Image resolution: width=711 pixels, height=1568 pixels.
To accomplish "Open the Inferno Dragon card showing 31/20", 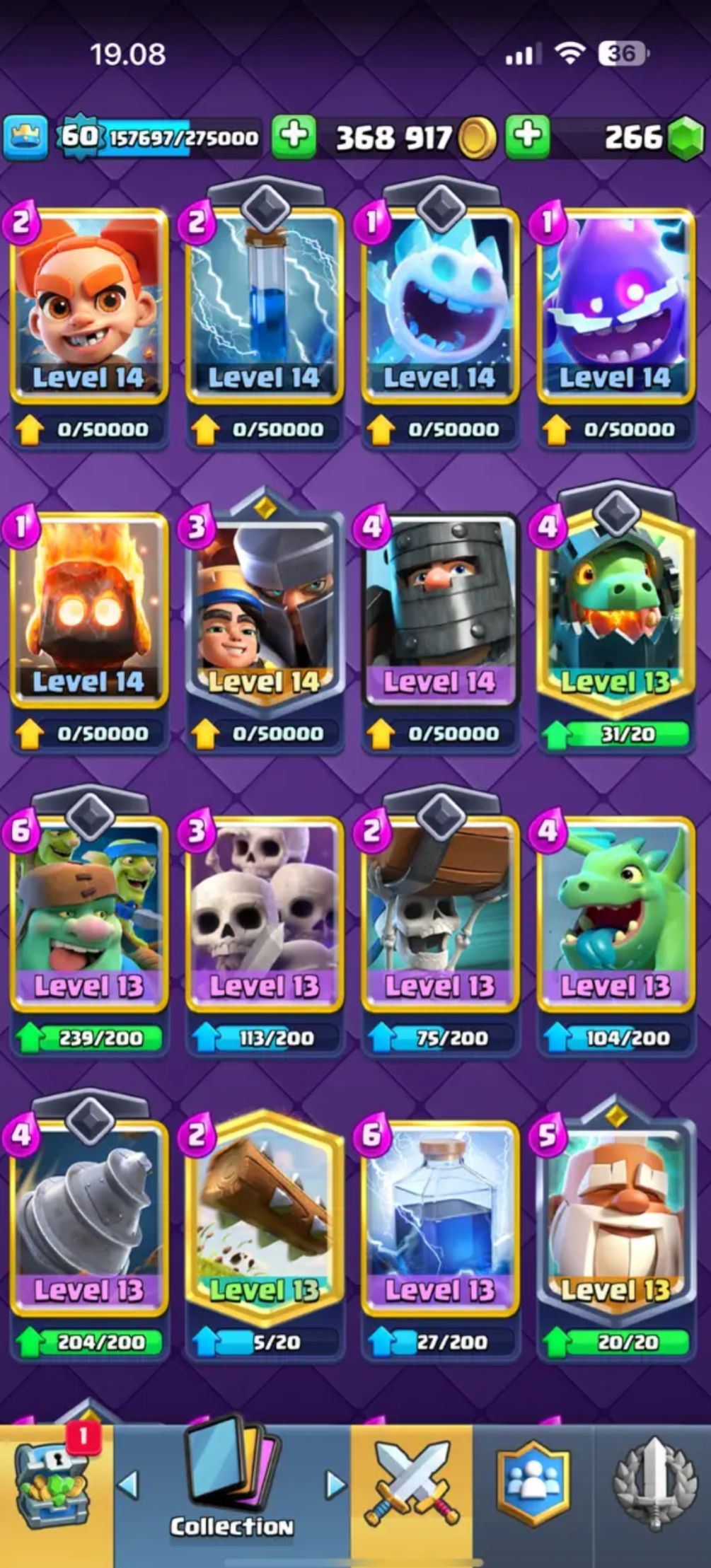I will point(615,608).
